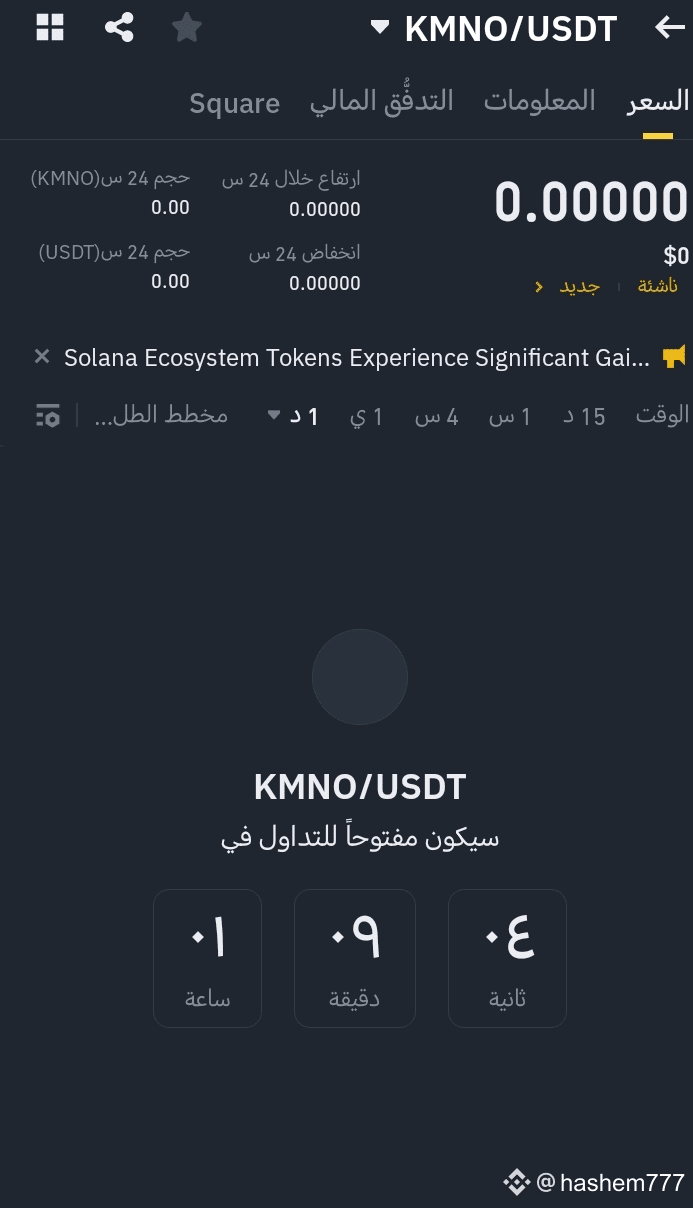Go back using the top arrow
The height and width of the screenshot is (1208, 693).
[x=669, y=27]
